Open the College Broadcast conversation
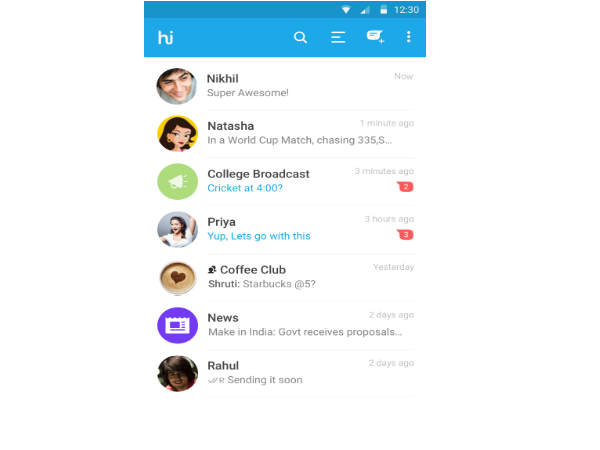Viewport: 600px width, 450px height. coord(300,181)
